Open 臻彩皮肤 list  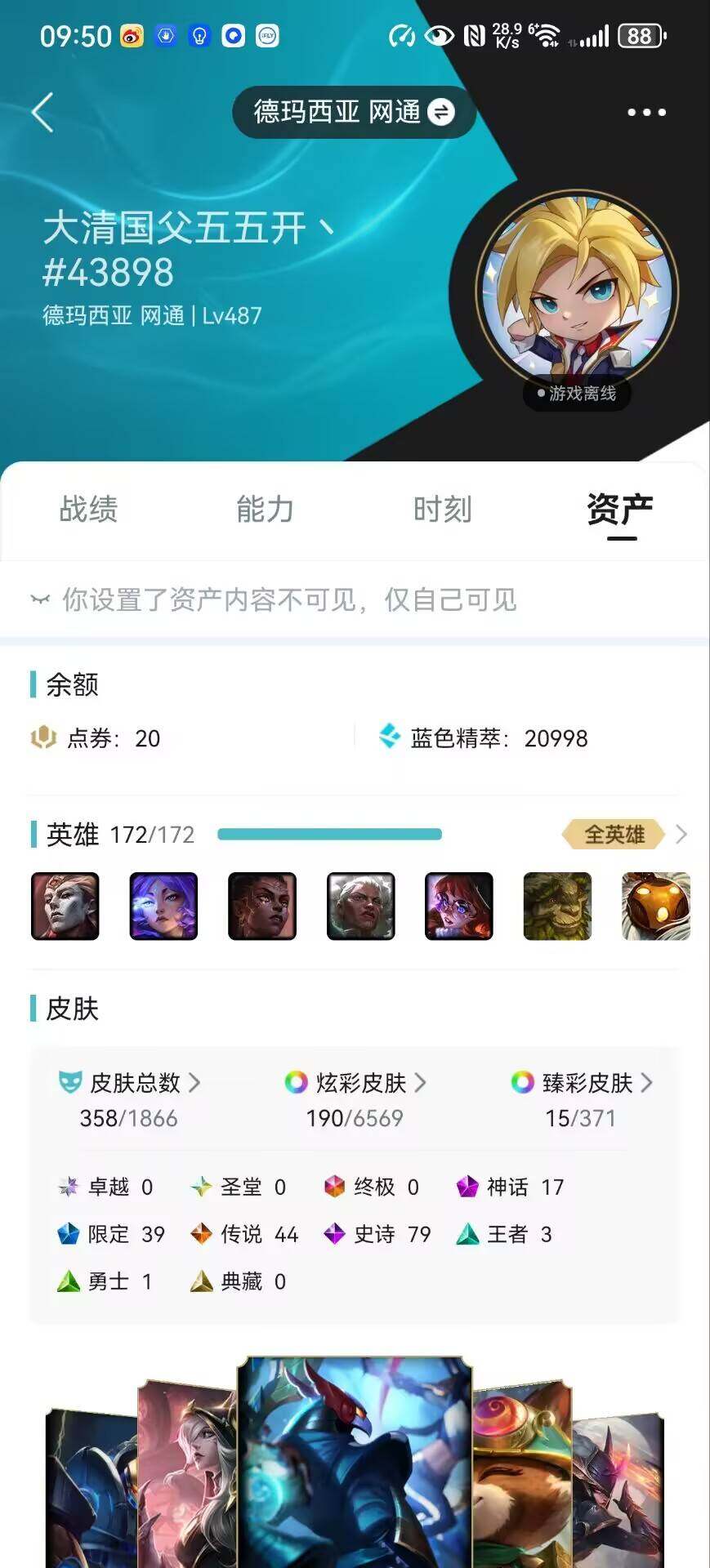(582, 1083)
